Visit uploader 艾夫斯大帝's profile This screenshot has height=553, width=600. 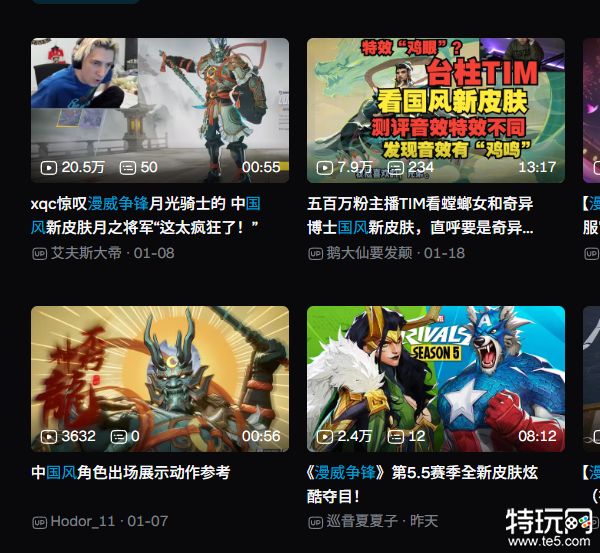tap(86, 253)
